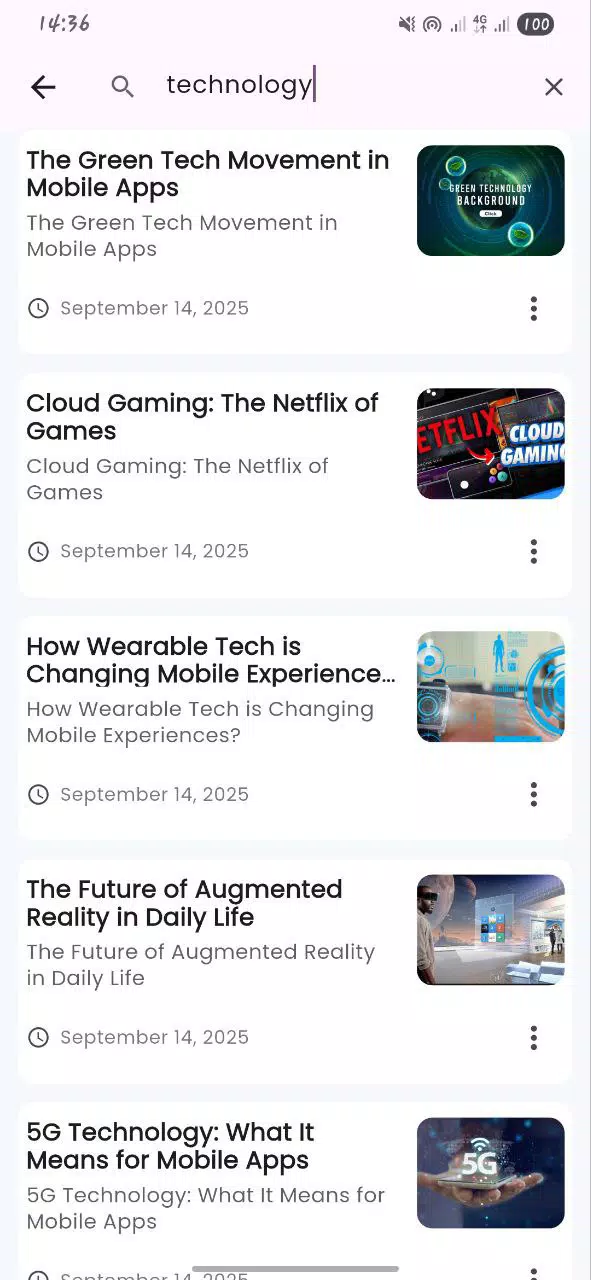Image resolution: width=591 pixels, height=1280 pixels.
Task: Tap the search magnifier icon
Action: click(122, 87)
